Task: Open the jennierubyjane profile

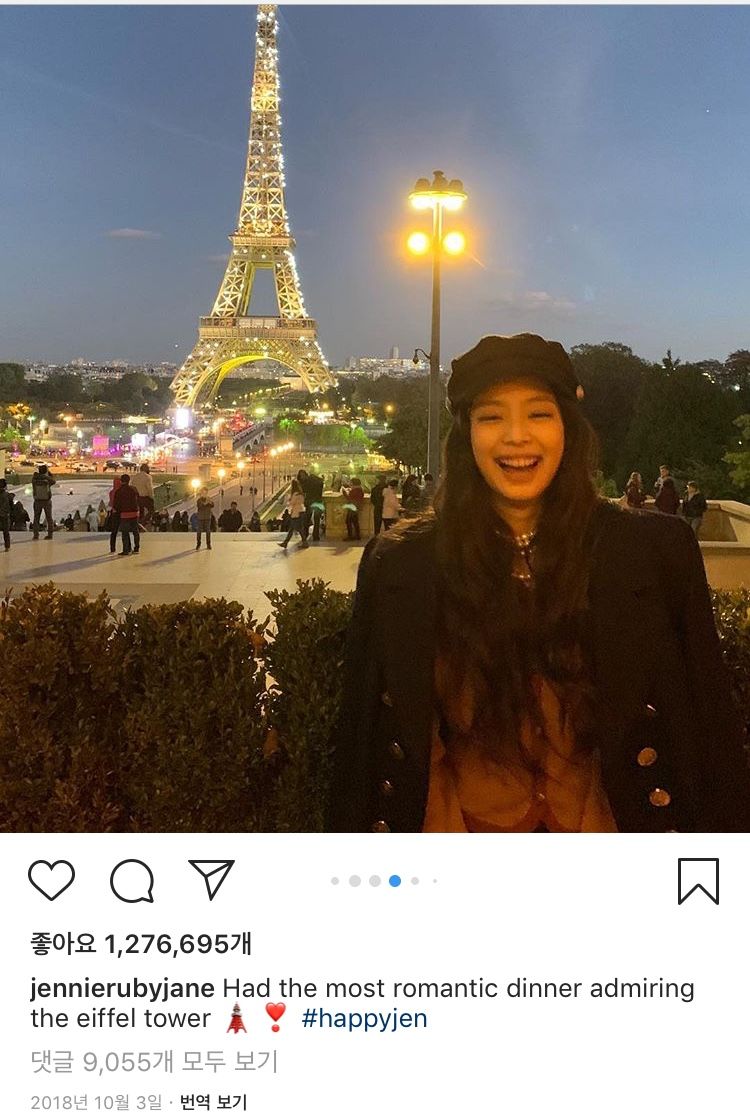Action: (122, 988)
